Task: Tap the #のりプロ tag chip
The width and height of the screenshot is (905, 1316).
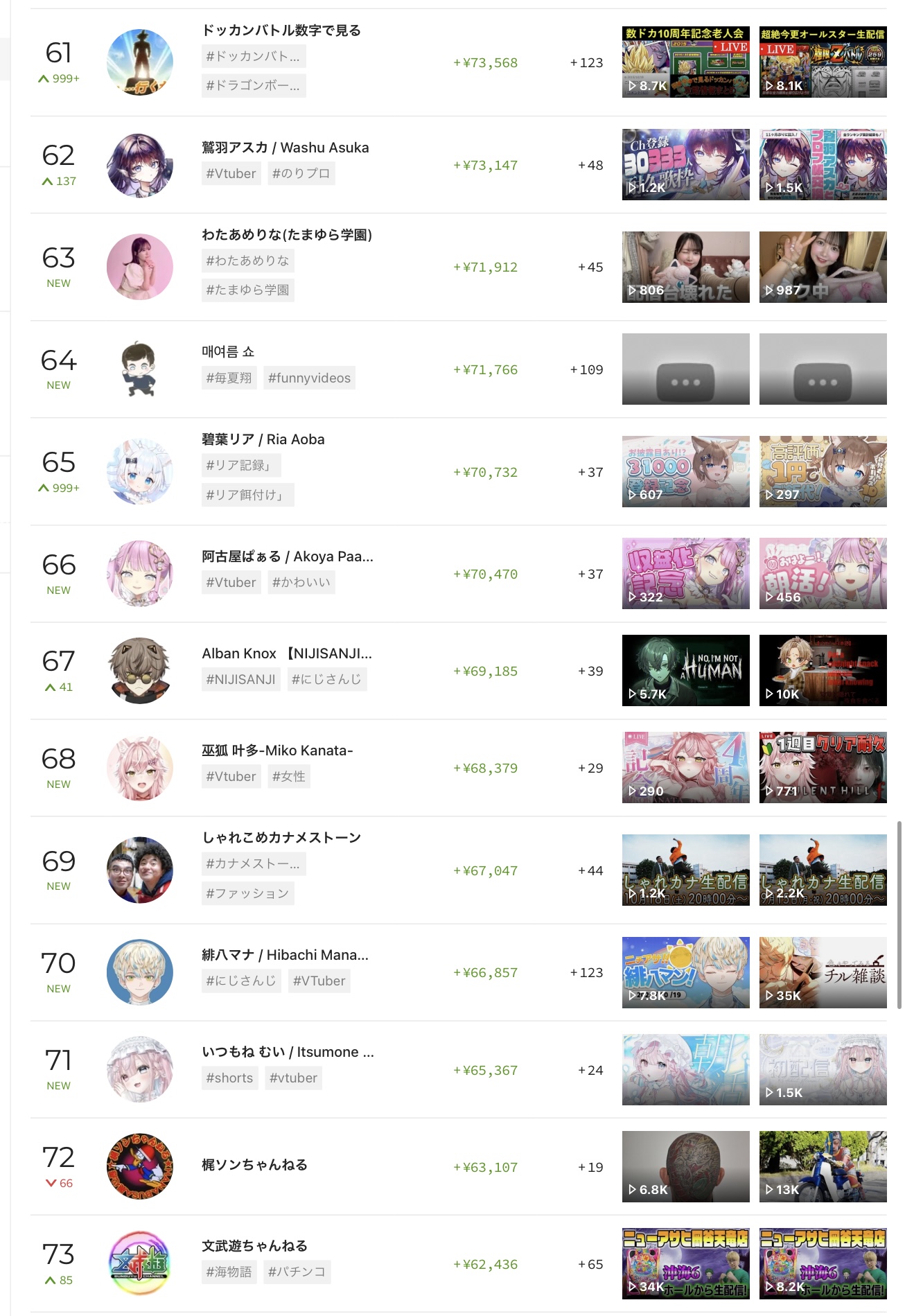Action: [301, 173]
